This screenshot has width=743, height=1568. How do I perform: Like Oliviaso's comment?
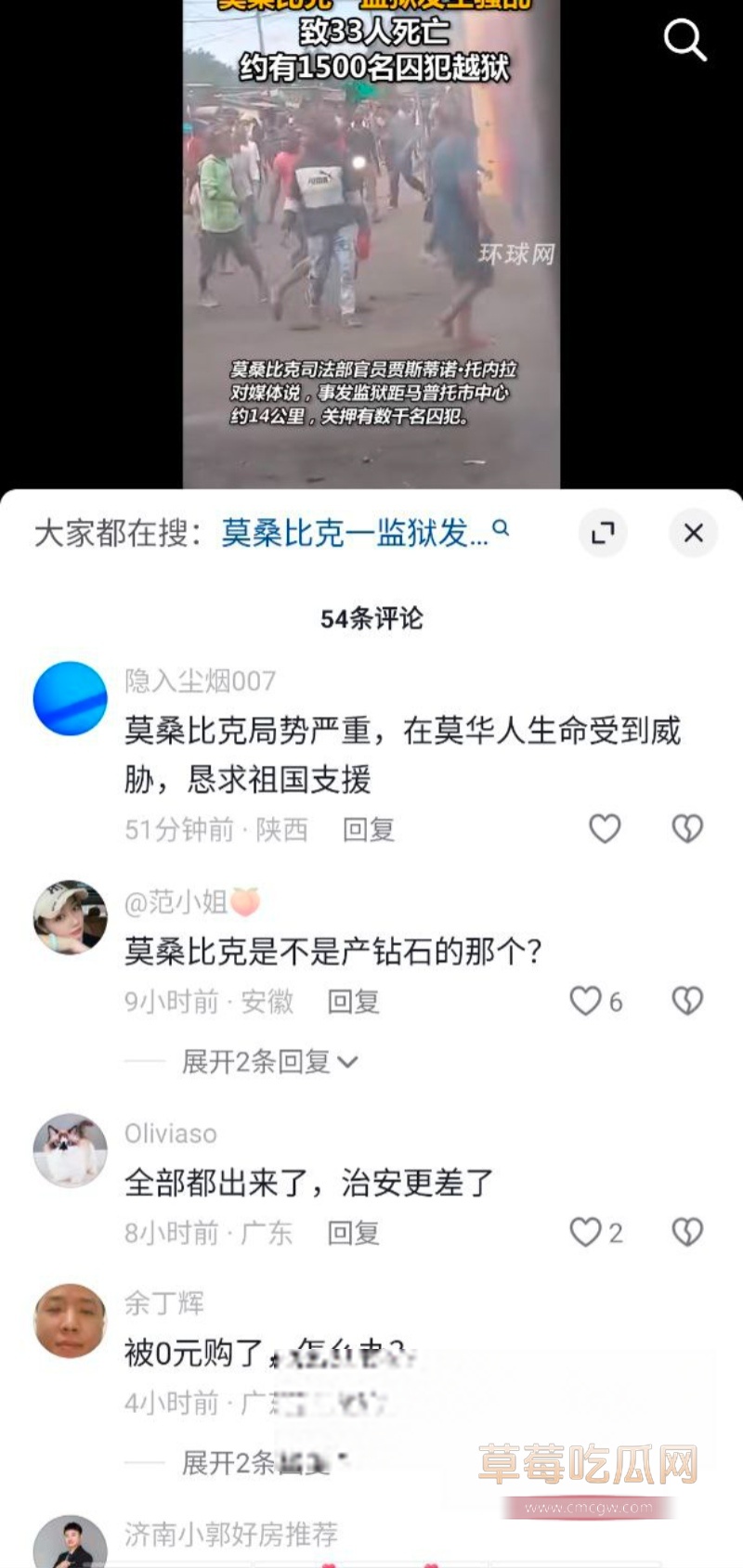586,1232
